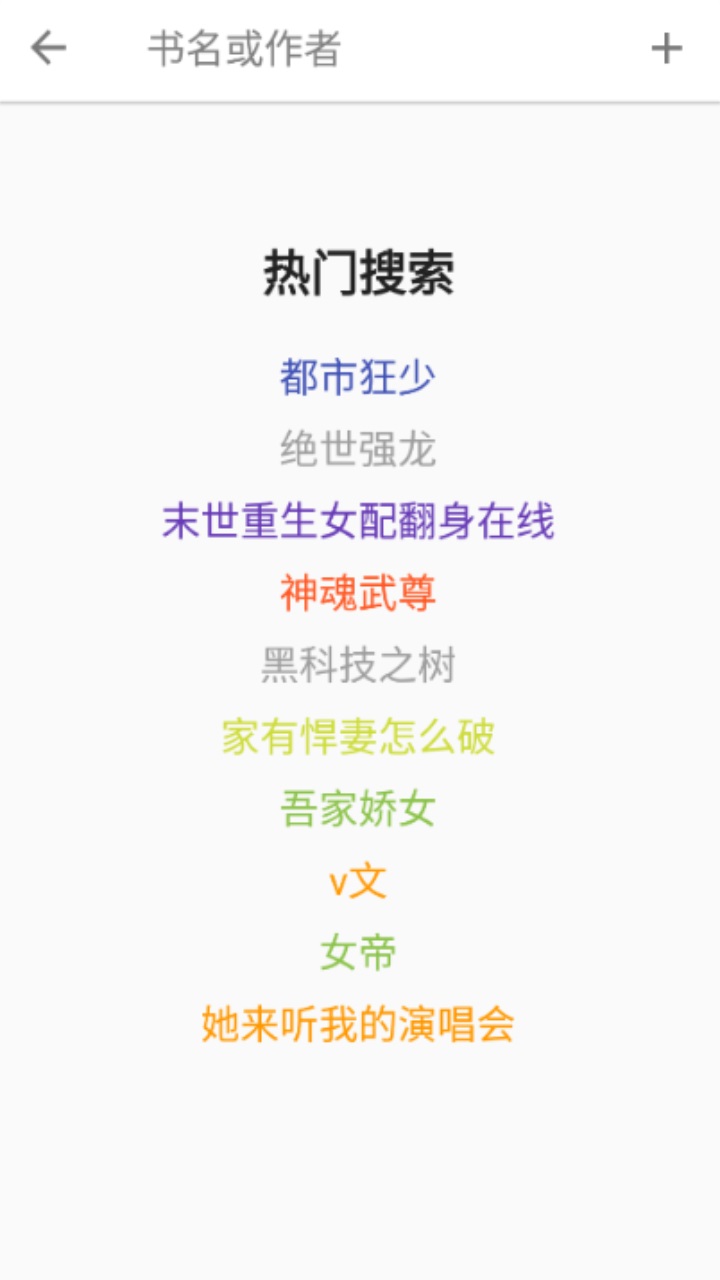Search for 女帝
Image resolution: width=720 pixels, height=1280 pixels.
coord(358,954)
